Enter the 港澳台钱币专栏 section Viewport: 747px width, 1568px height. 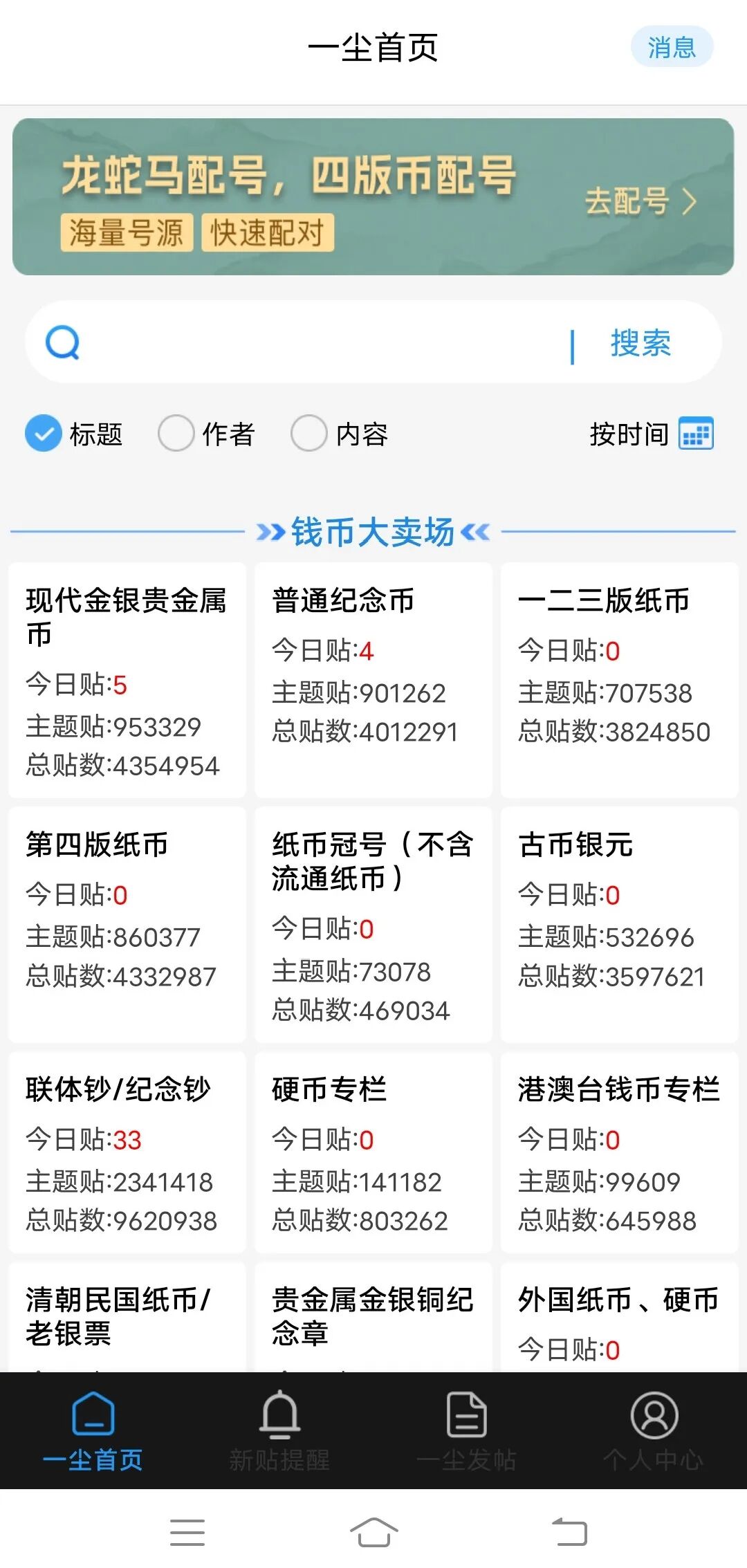619,1152
